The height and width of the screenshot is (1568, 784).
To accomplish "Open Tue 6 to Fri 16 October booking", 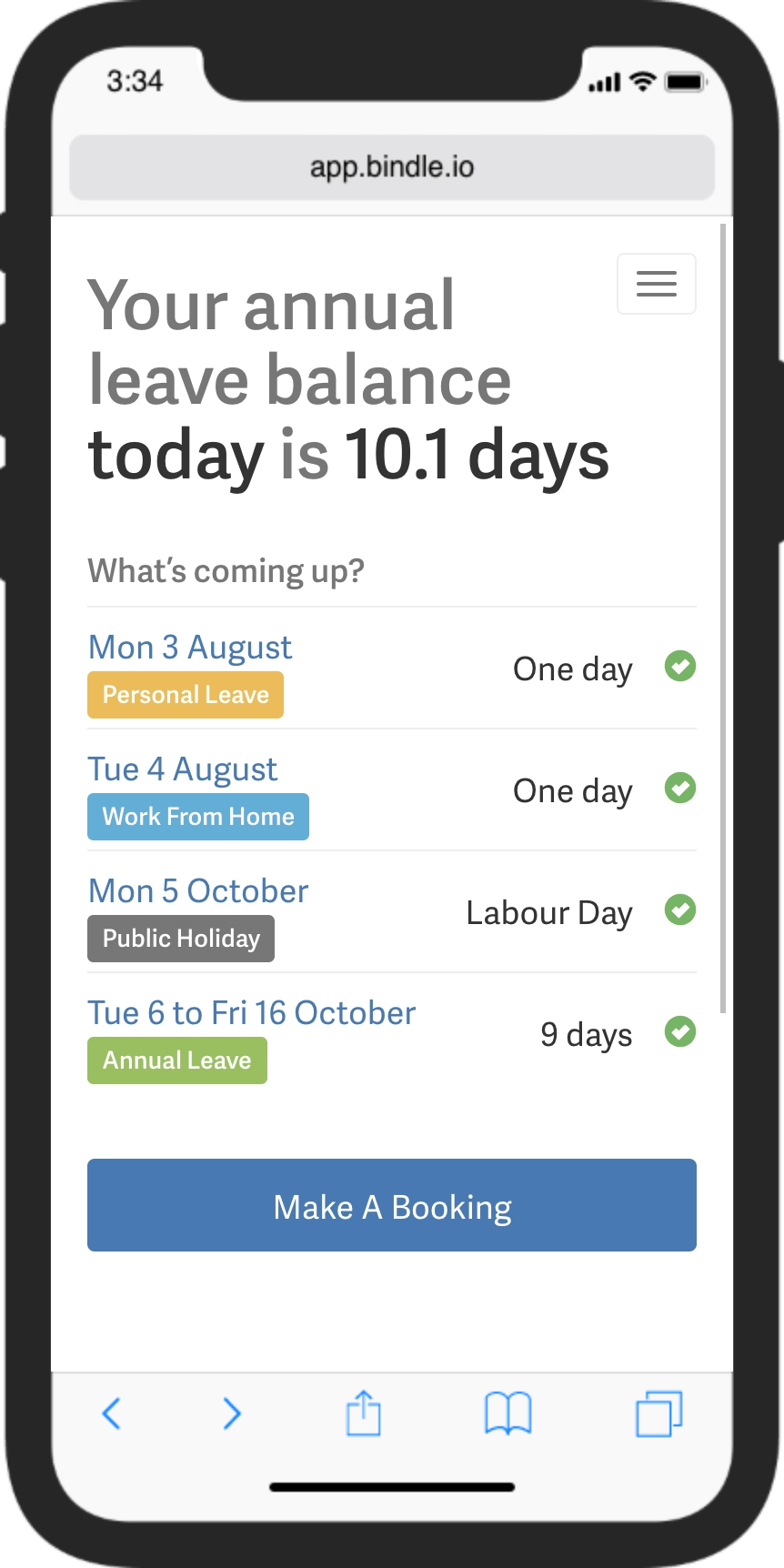I will tap(252, 1013).
